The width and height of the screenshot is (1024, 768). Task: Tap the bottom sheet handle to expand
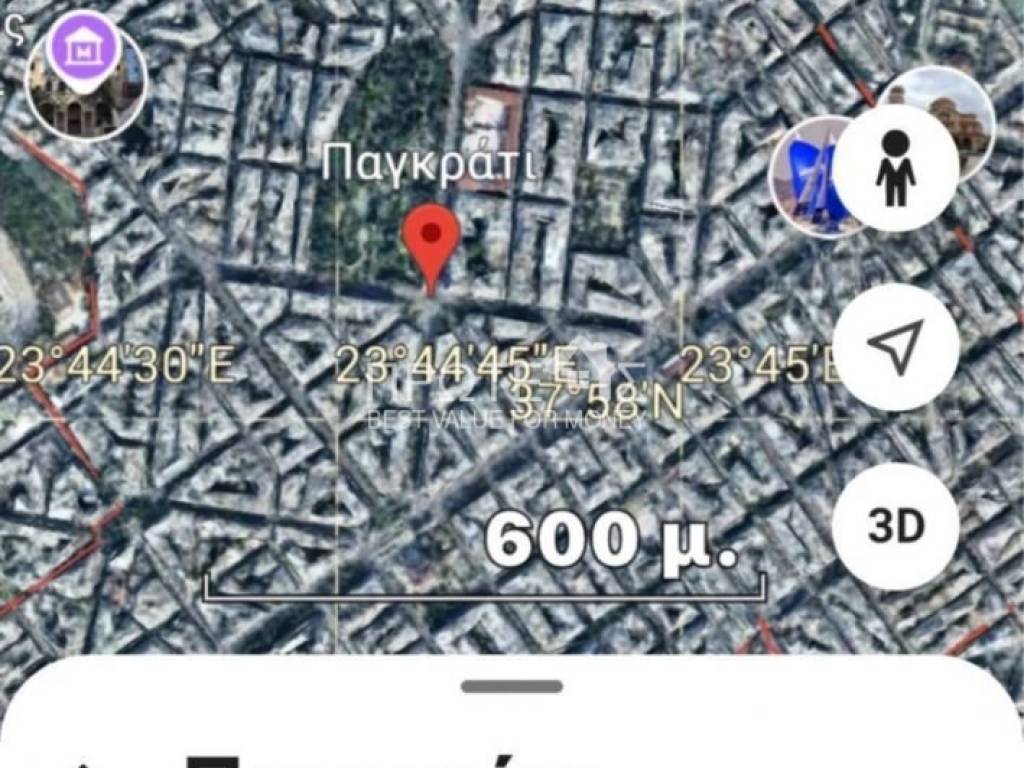coord(512,686)
